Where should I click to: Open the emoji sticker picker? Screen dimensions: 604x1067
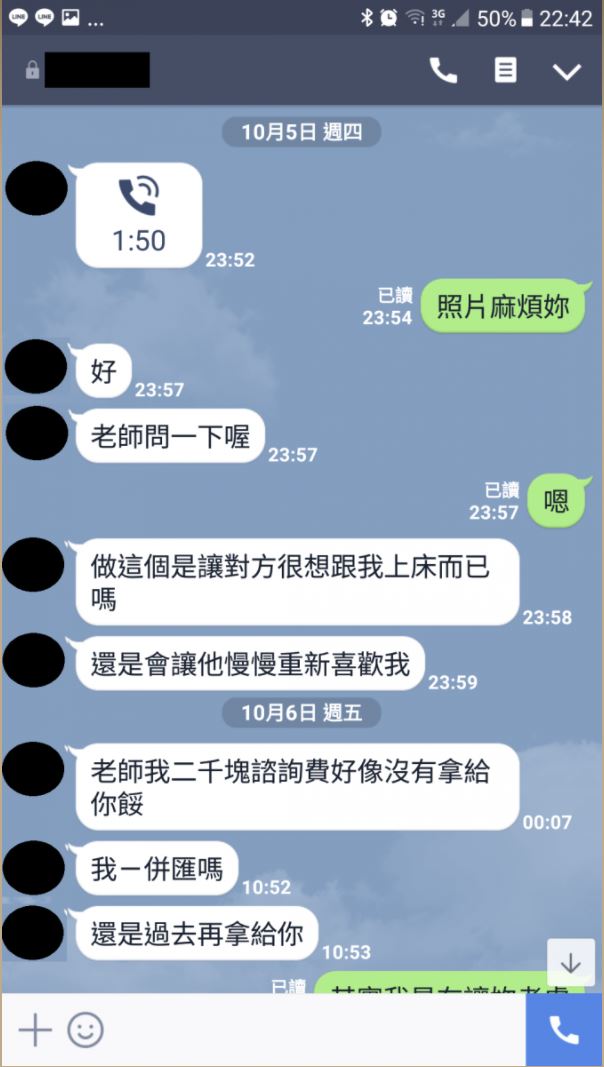(x=86, y=1030)
